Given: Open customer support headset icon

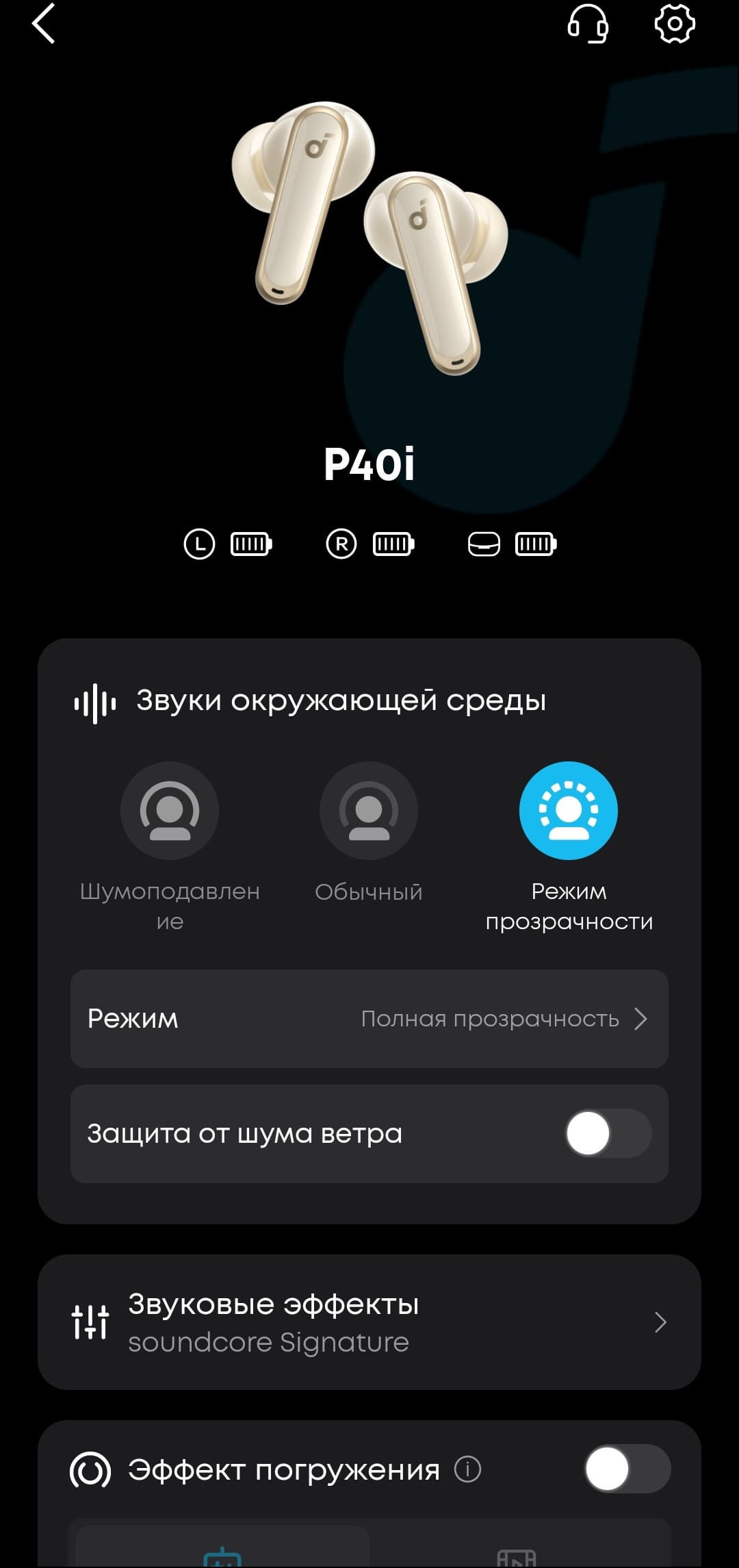Looking at the screenshot, I should pos(588,24).
